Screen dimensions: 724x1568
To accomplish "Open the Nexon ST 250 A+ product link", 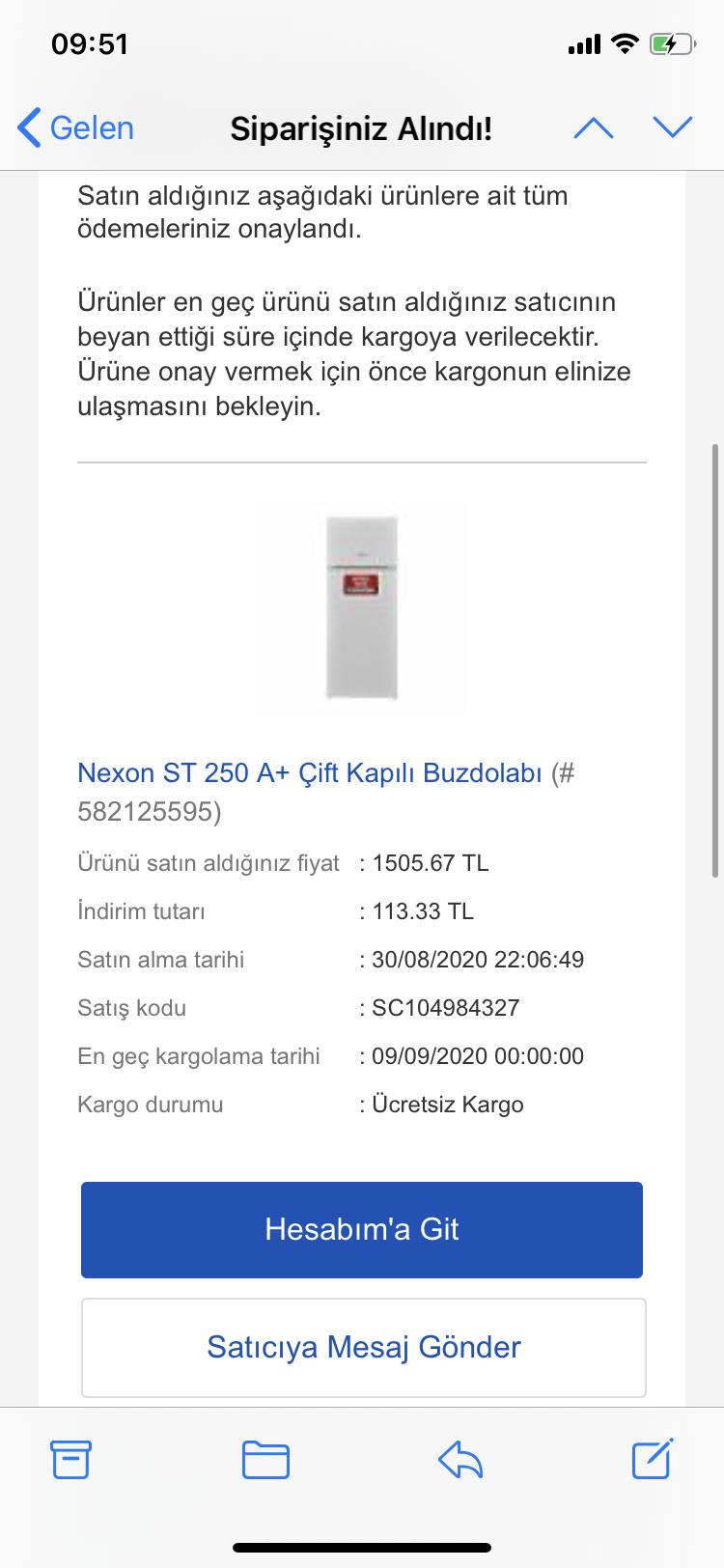I will [x=310, y=772].
